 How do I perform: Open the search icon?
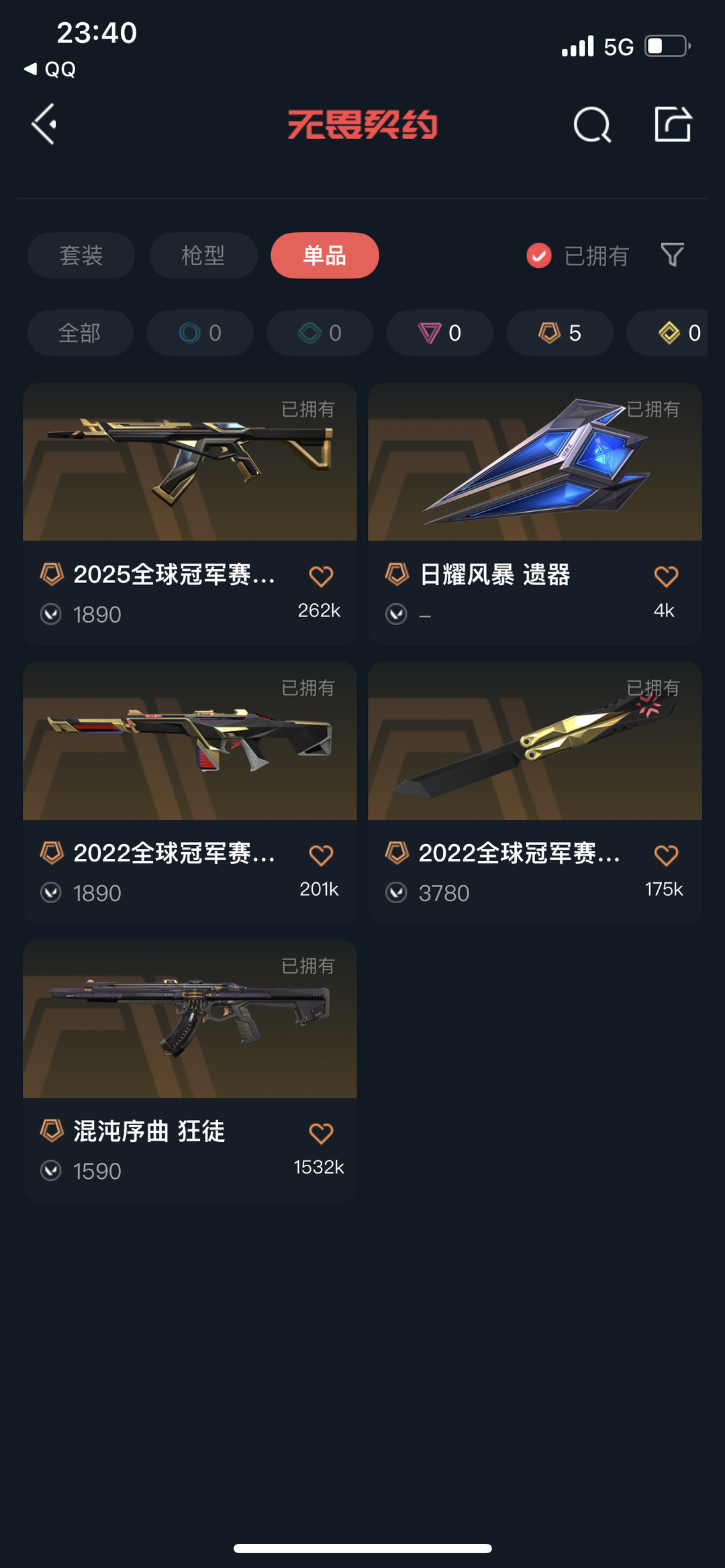592,125
